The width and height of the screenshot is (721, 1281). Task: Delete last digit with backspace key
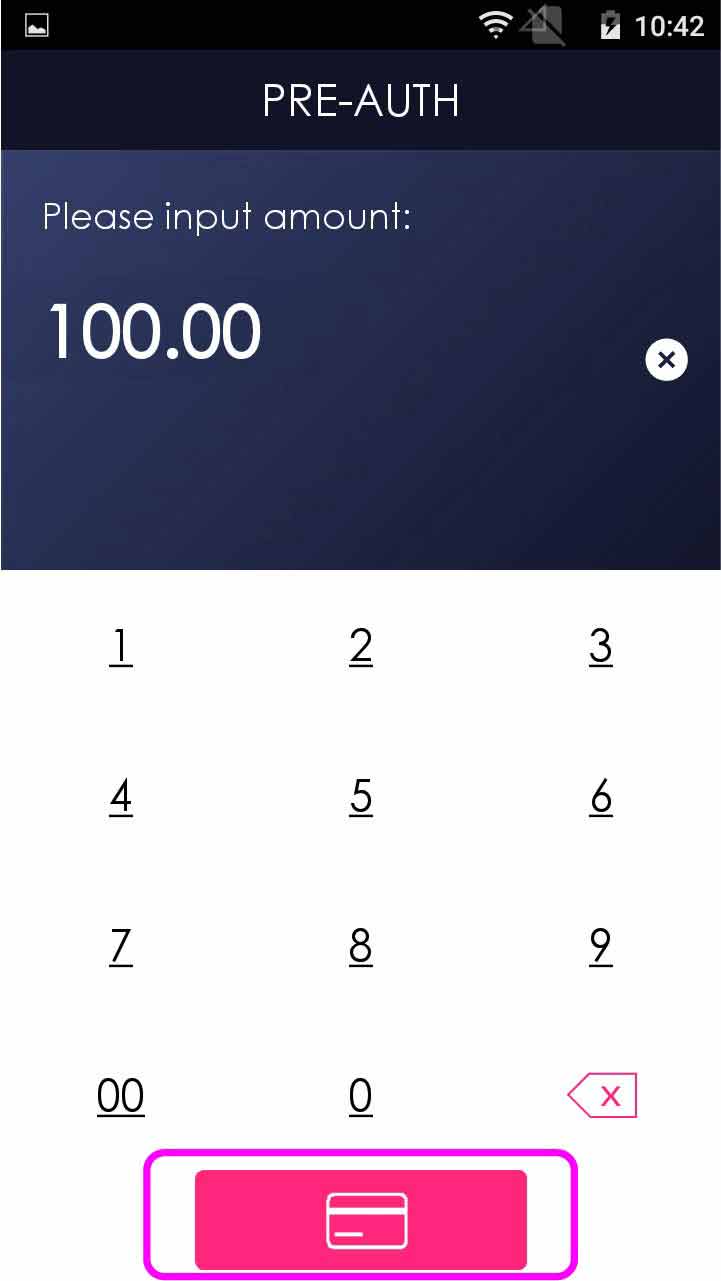[x=602, y=1096]
